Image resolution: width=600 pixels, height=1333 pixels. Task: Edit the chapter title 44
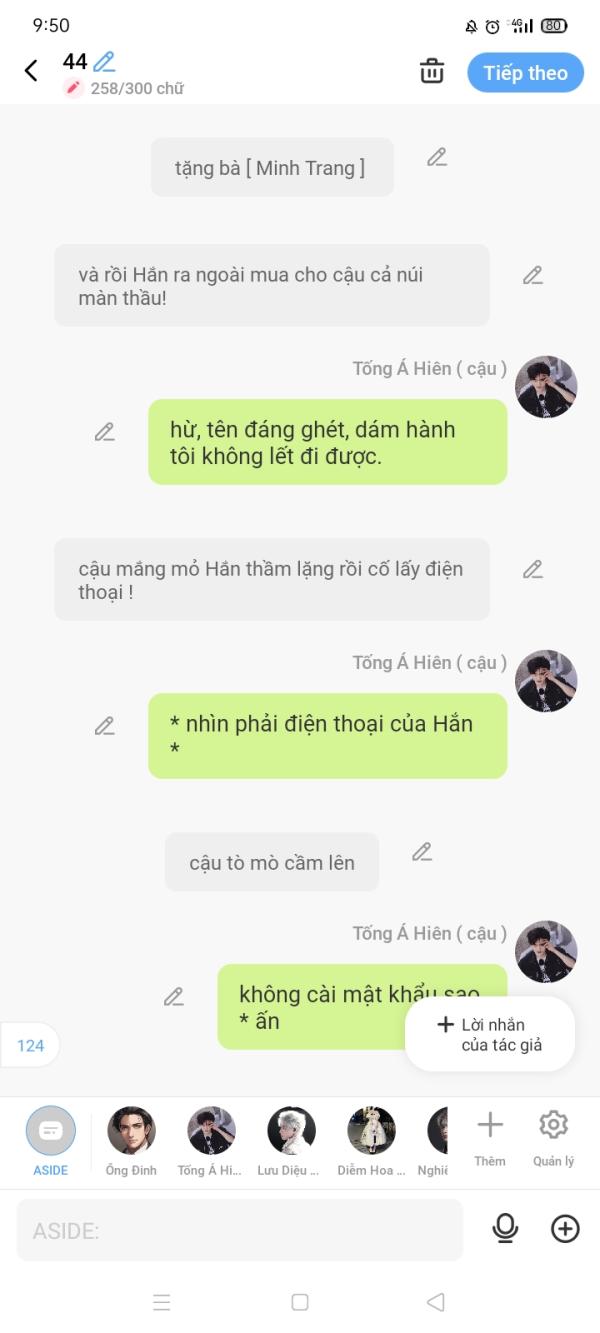point(104,62)
